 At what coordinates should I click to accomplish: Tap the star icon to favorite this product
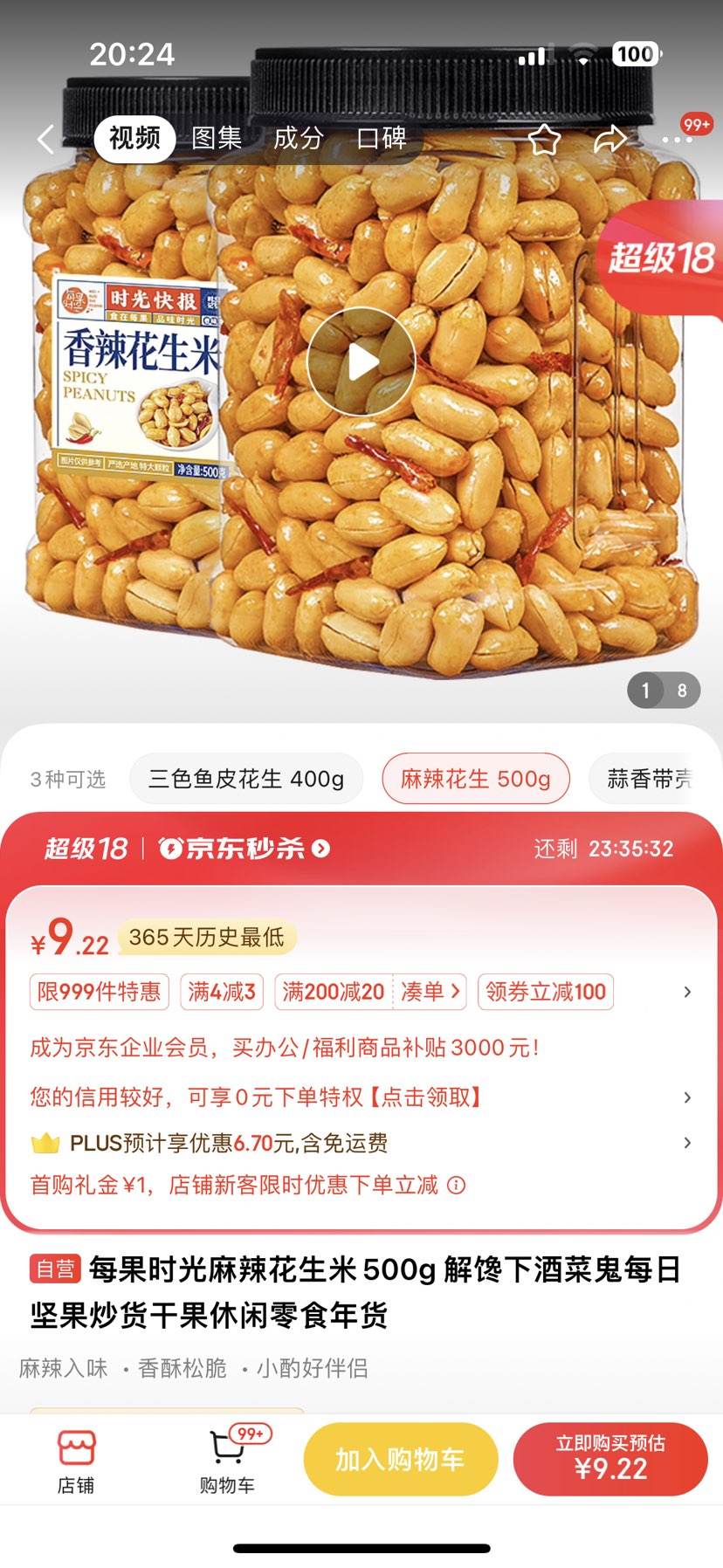(x=544, y=139)
